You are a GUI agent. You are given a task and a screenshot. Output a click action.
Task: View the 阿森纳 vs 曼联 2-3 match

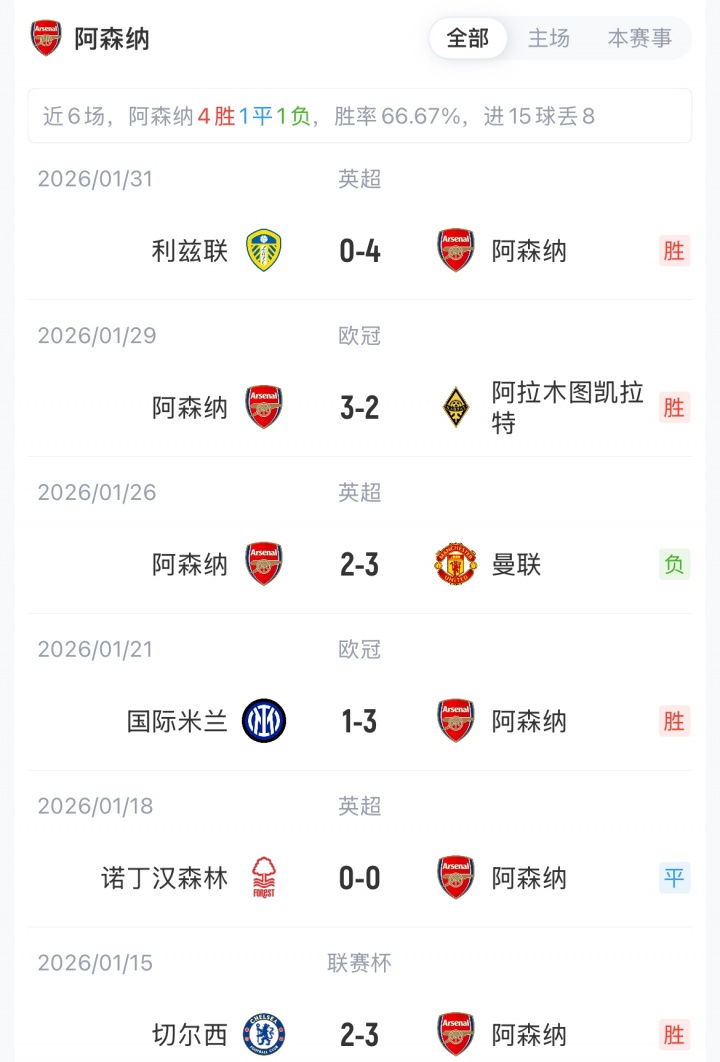pos(360,564)
